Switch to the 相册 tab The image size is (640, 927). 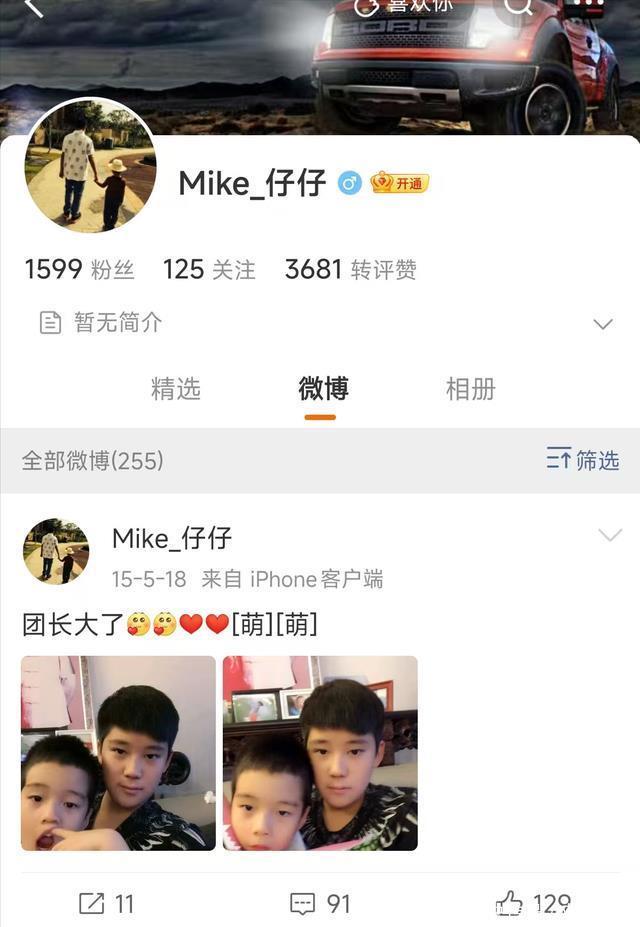470,389
